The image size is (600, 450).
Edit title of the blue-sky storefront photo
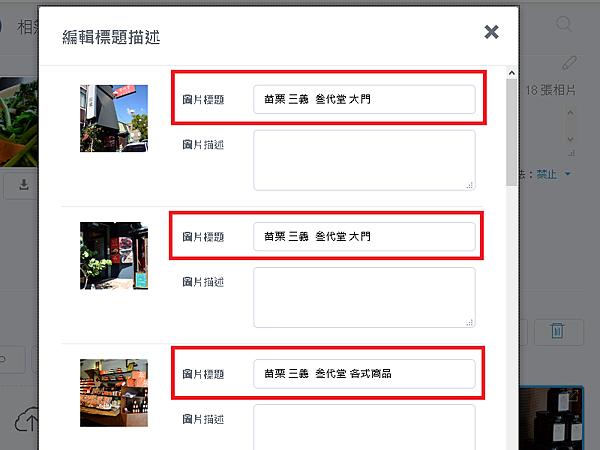click(x=364, y=100)
